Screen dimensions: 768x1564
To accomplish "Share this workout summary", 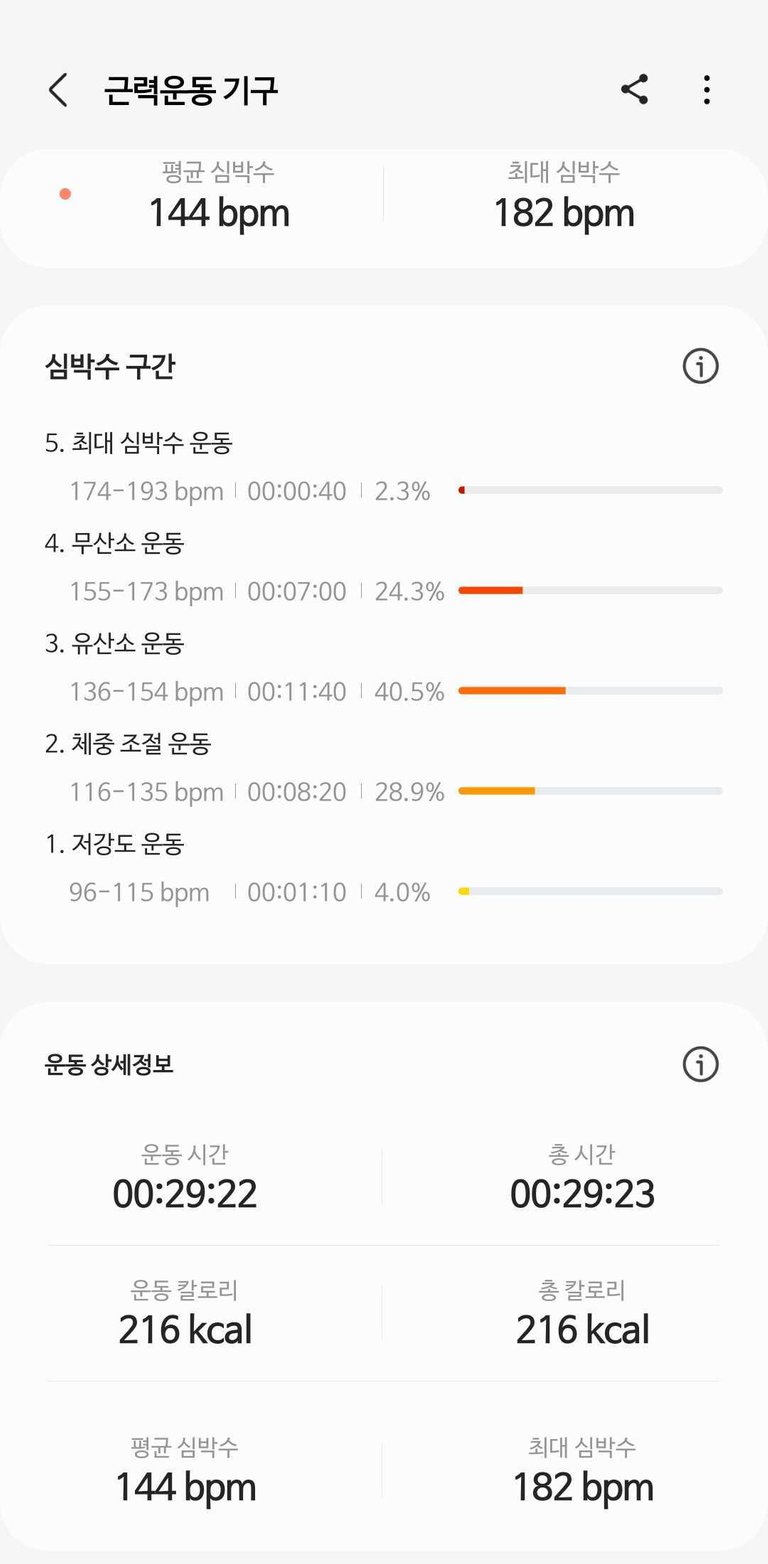I will 634,90.
